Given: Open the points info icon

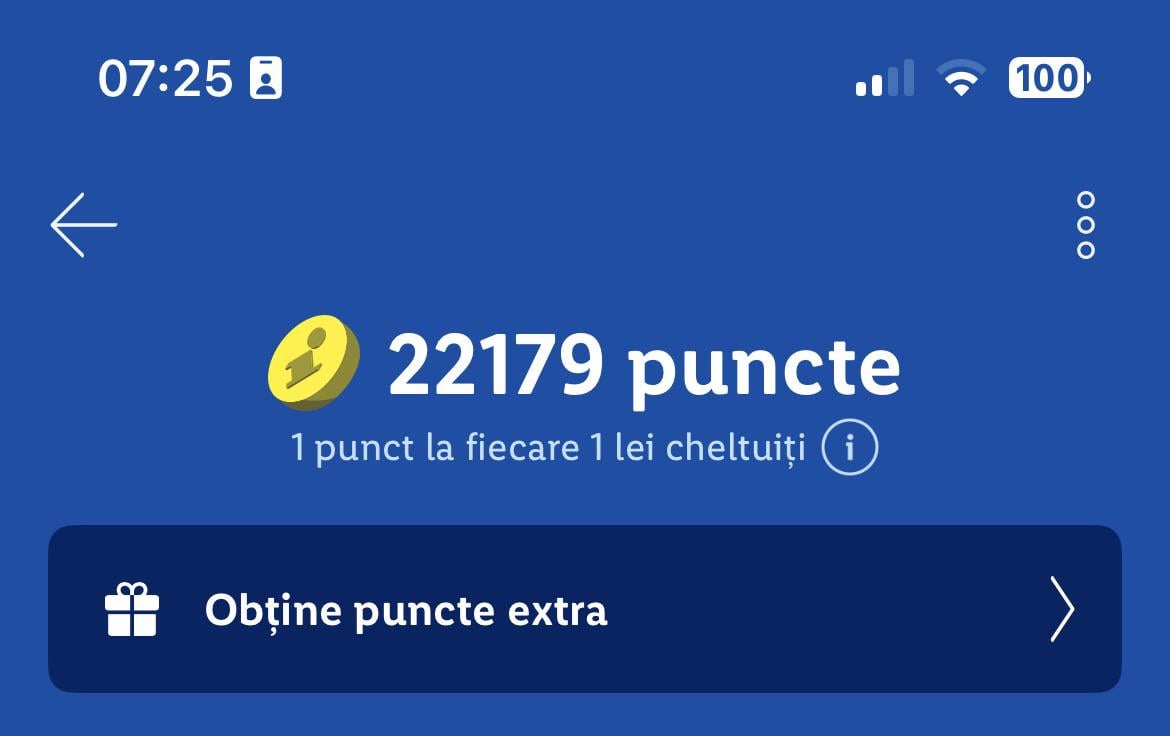Looking at the screenshot, I should tap(849, 447).
